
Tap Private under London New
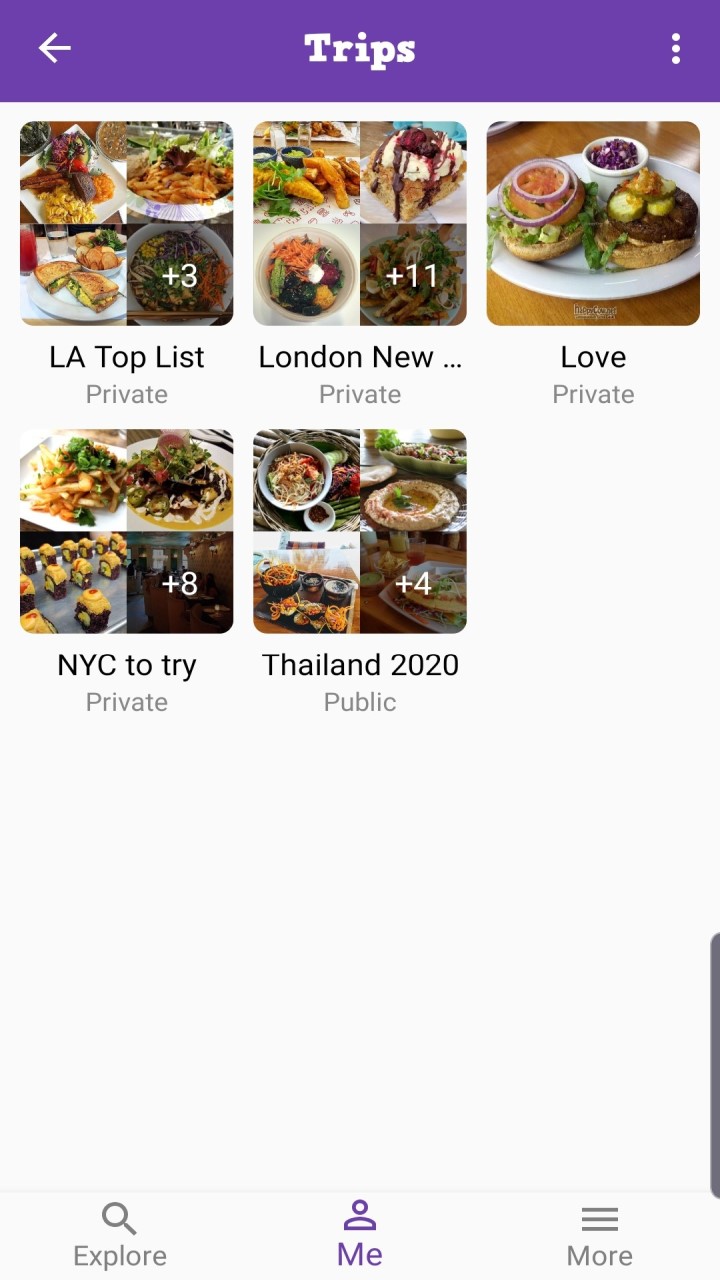[360, 394]
